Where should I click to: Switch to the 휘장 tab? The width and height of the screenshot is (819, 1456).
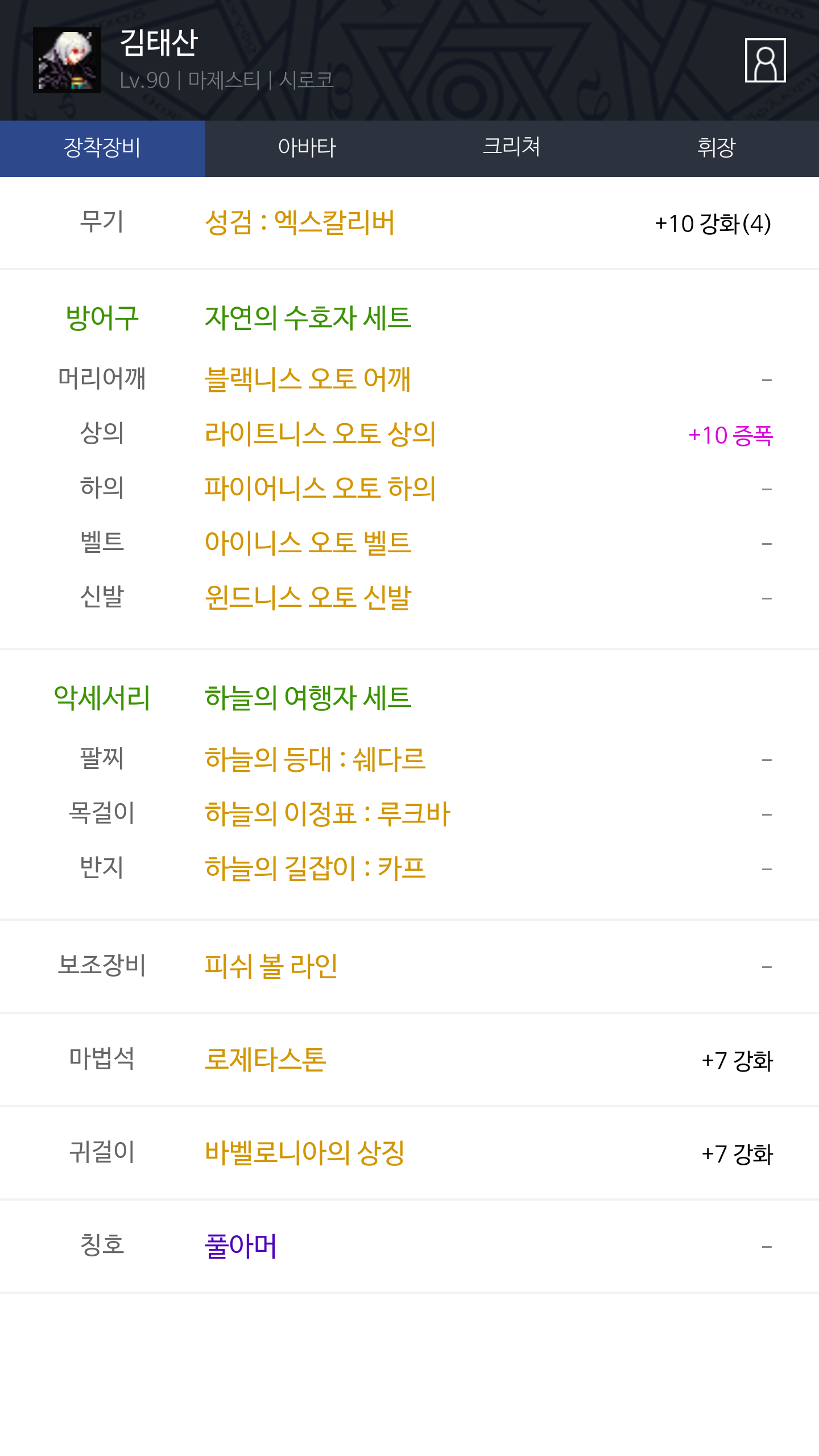click(x=717, y=148)
